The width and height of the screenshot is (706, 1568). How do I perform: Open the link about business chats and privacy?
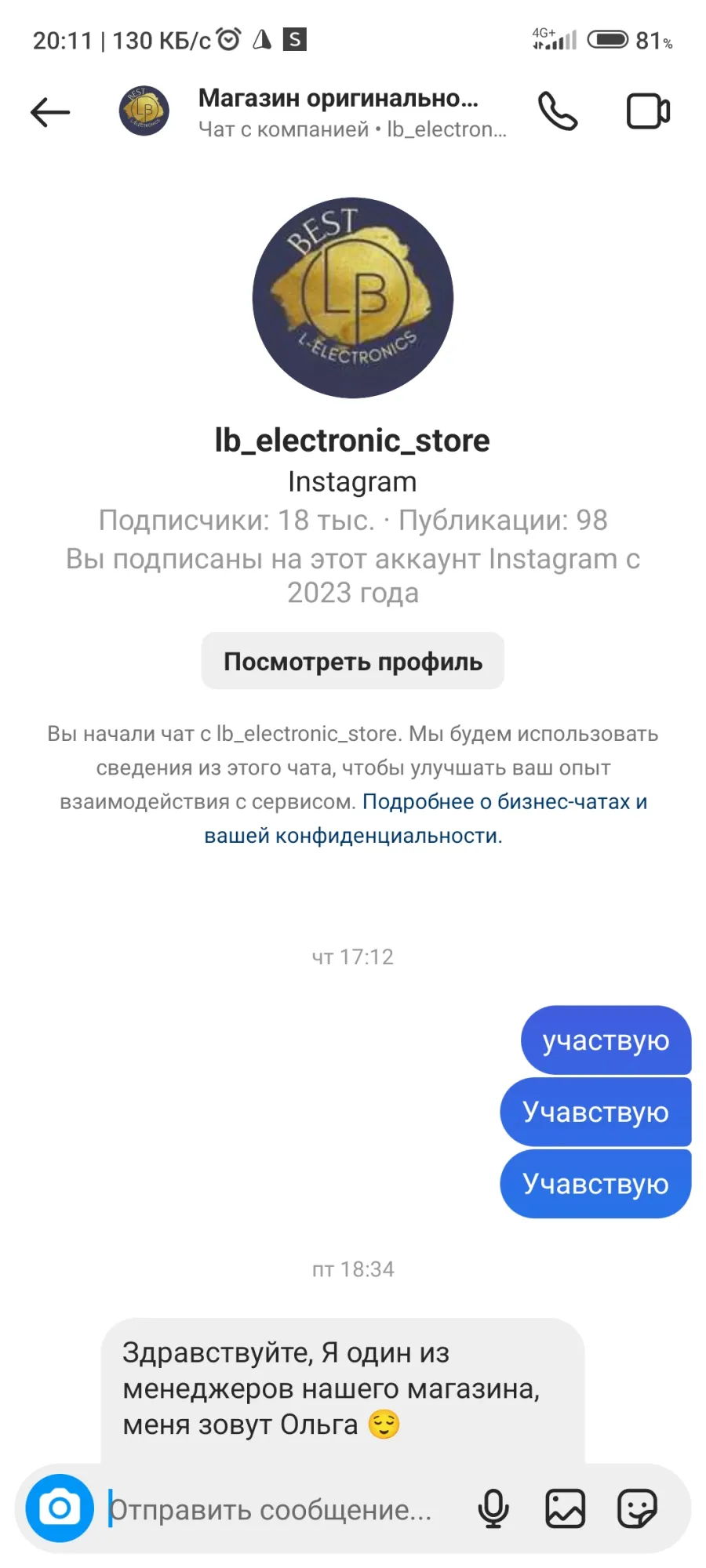tap(428, 818)
